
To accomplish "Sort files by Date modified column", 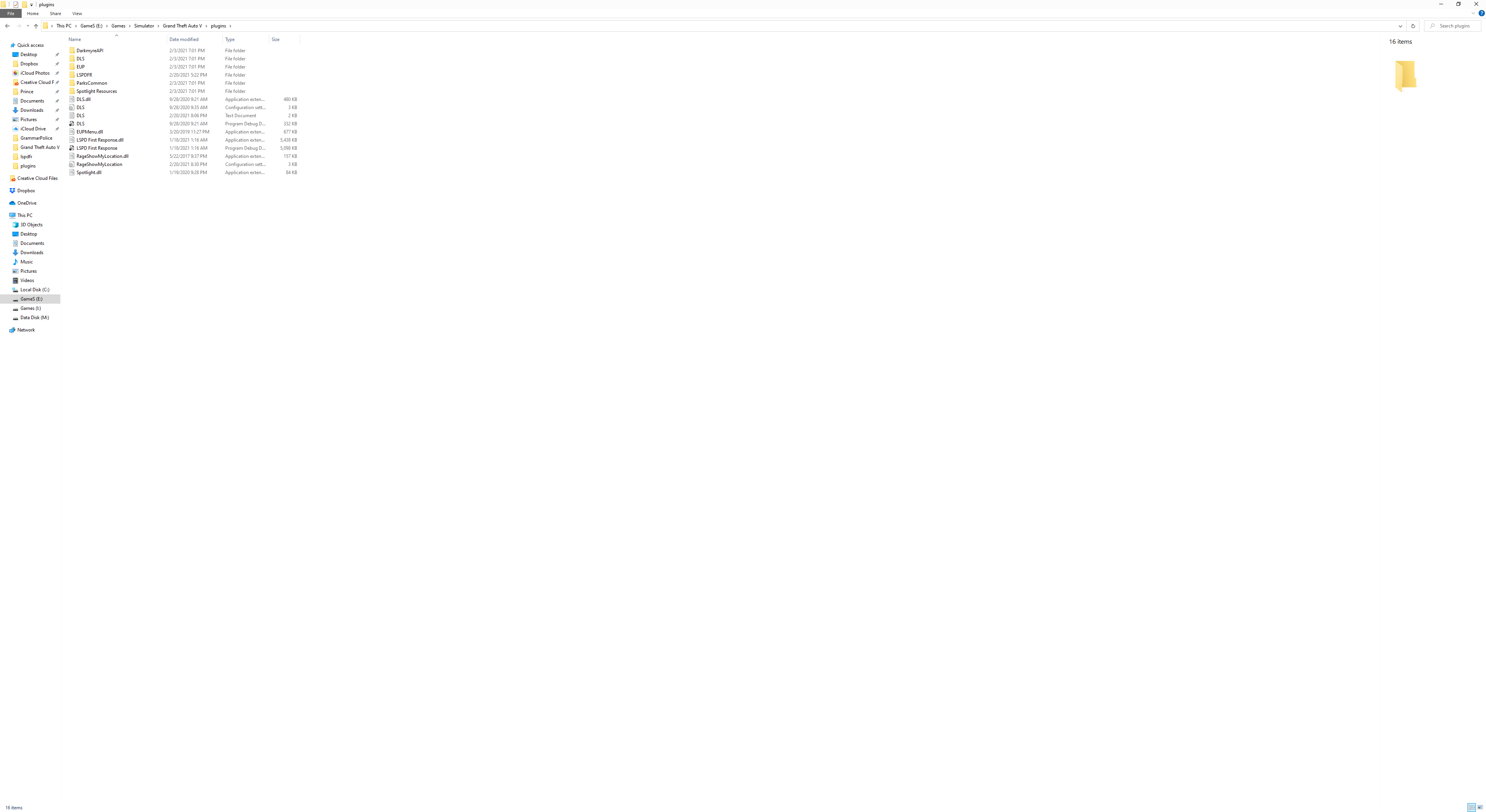I will [184, 39].
